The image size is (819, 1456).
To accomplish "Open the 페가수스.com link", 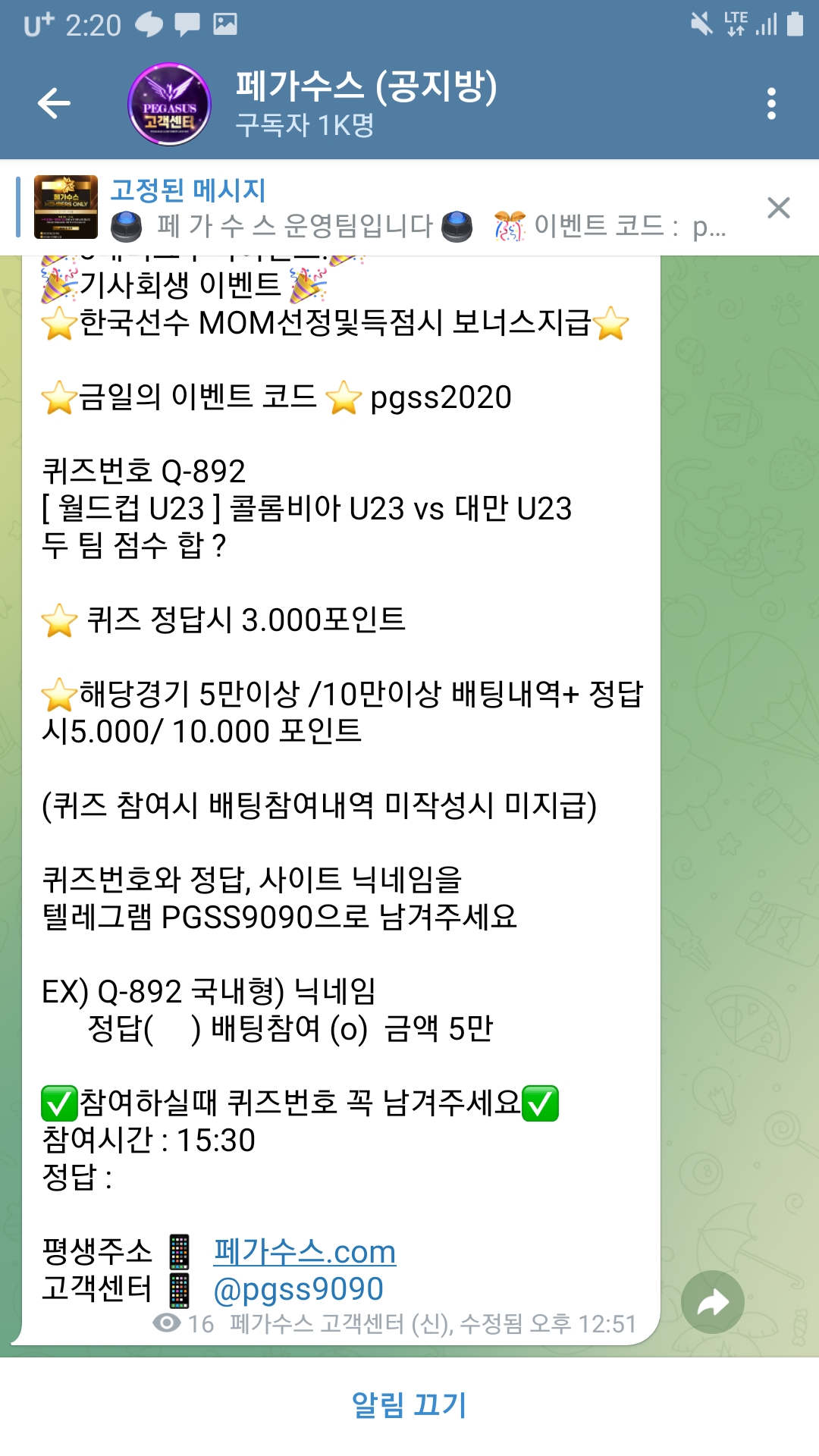I will pos(304,1251).
